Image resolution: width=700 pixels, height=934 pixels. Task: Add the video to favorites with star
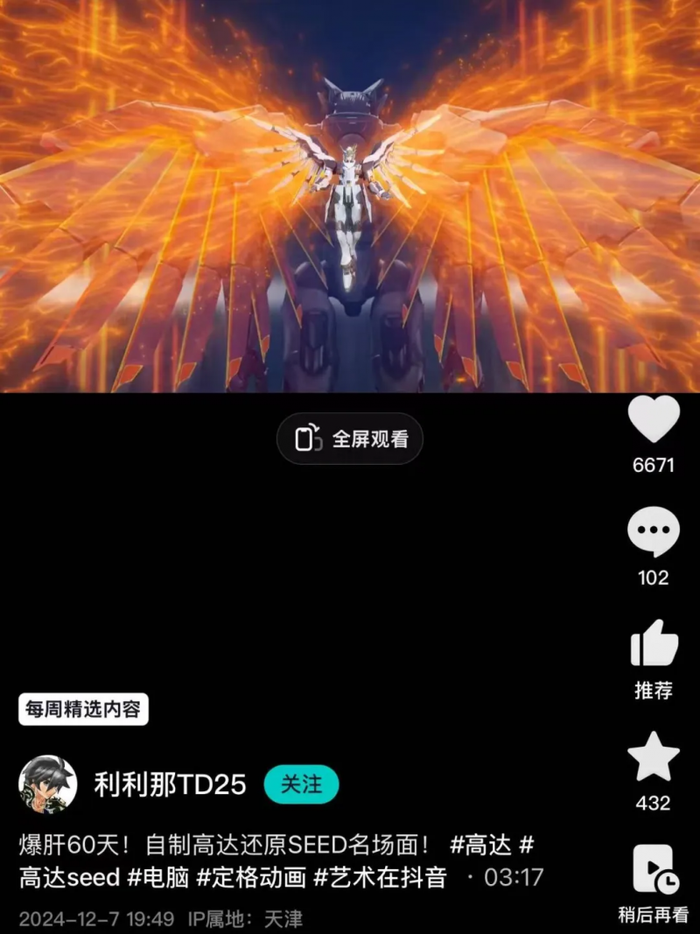click(653, 757)
